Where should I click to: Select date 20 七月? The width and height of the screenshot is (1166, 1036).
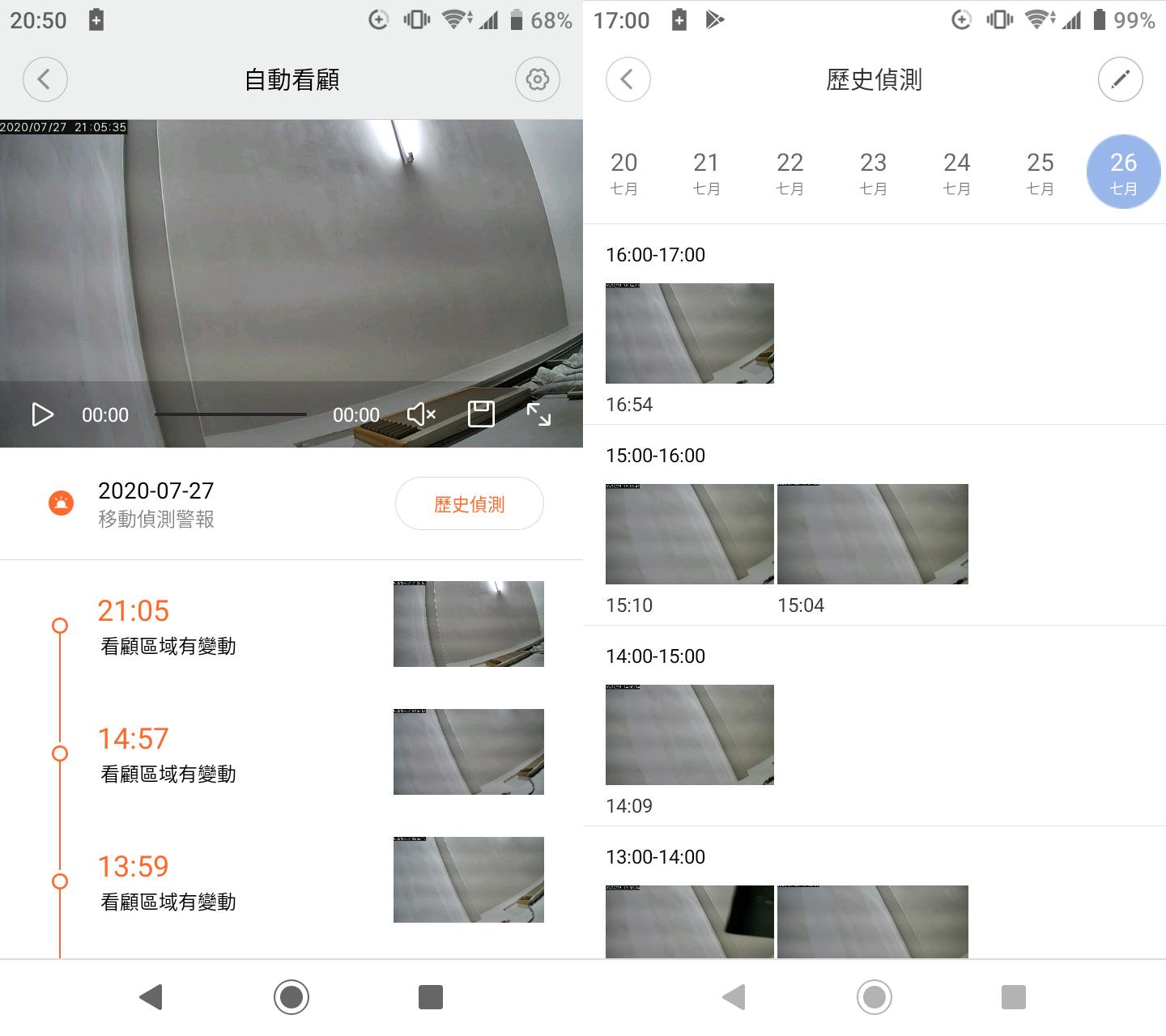(623, 172)
